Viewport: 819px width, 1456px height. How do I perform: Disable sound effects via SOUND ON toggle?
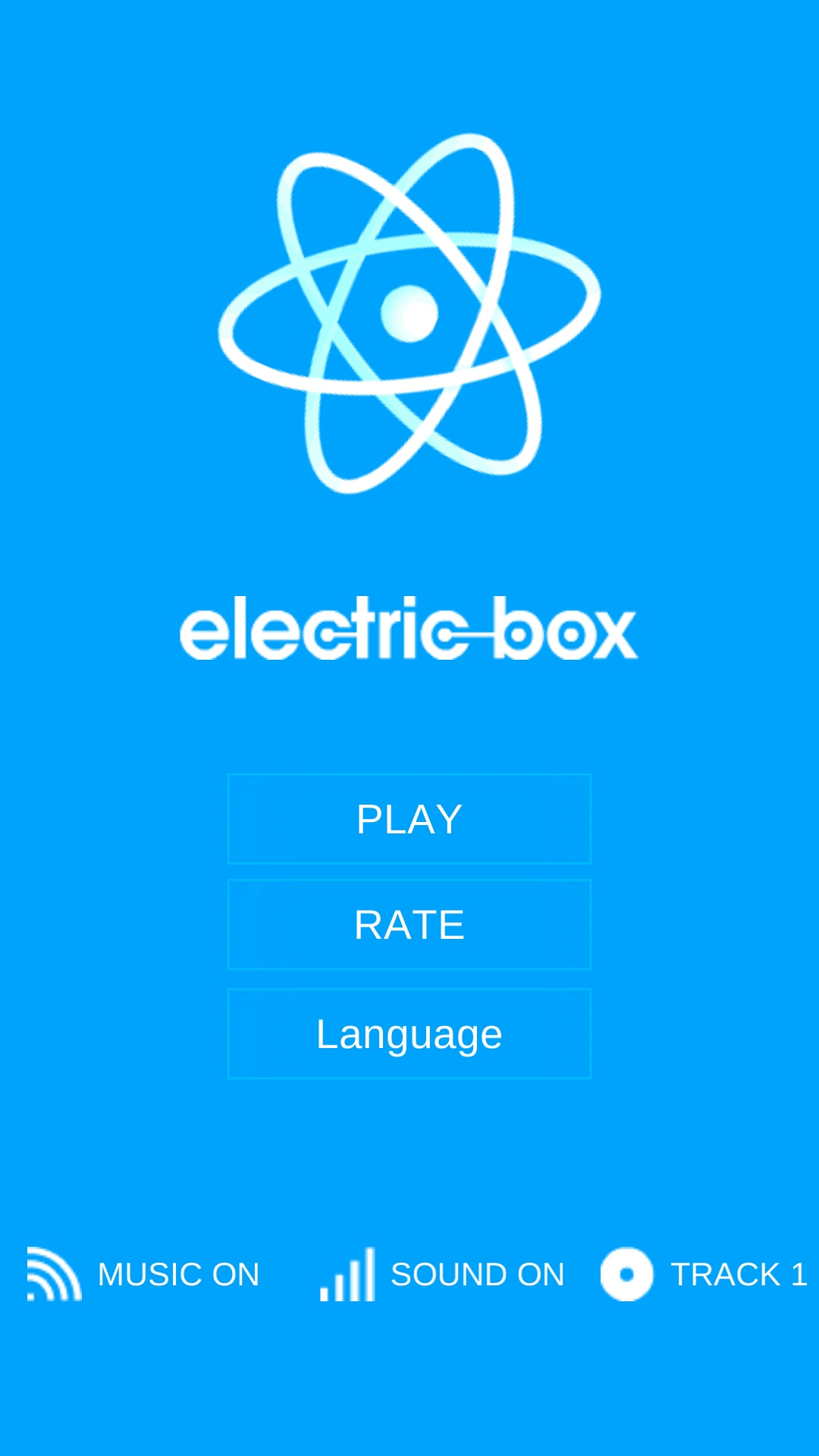click(x=478, y=1275)
